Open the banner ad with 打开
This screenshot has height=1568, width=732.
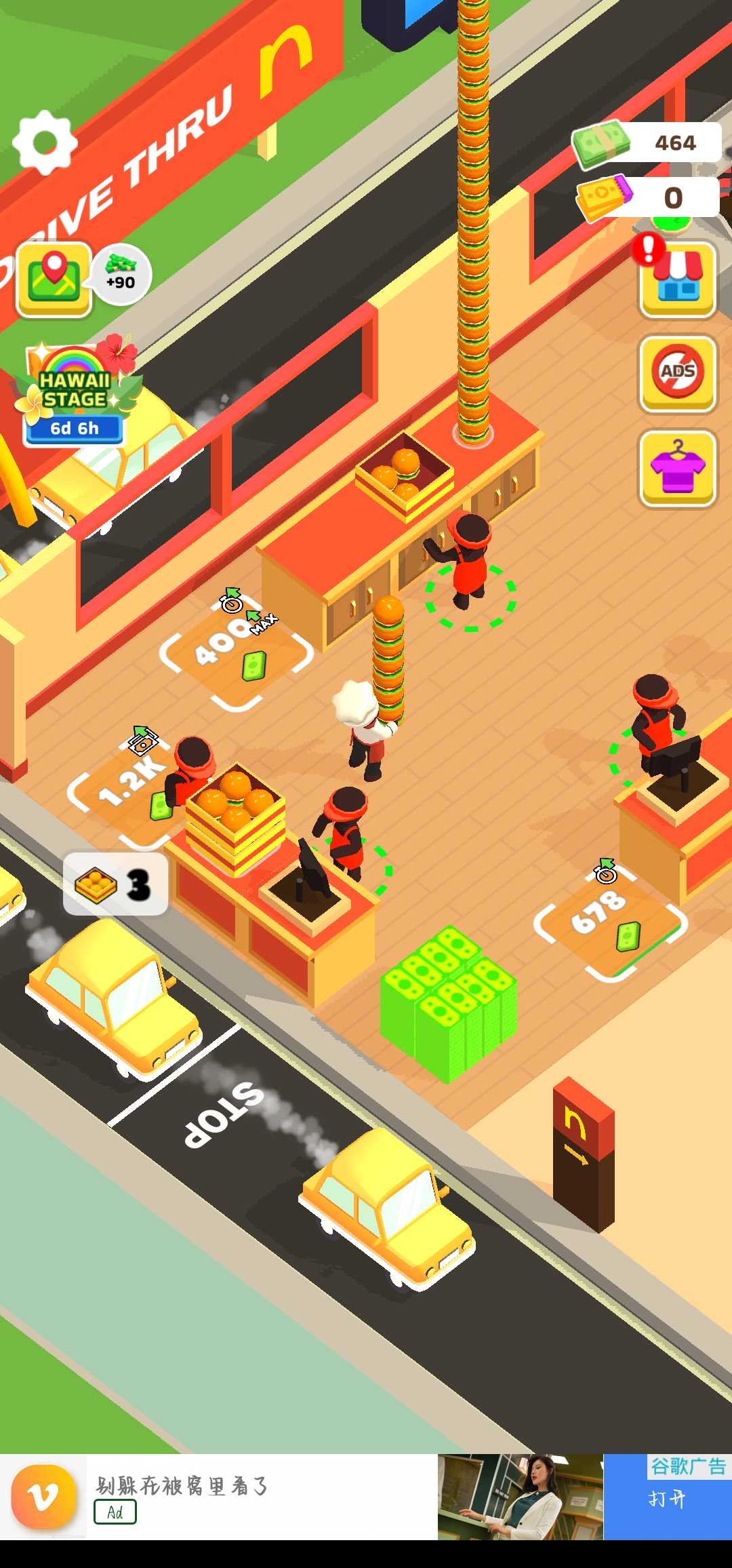tap(667, 1499)
